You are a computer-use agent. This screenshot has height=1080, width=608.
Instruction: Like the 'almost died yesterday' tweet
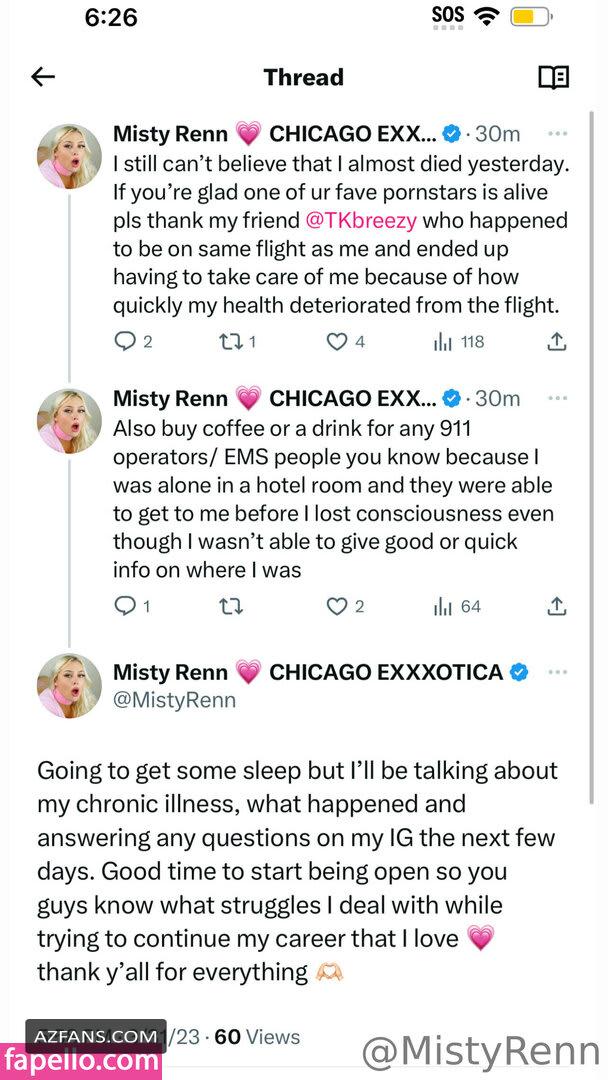(345, 342)
